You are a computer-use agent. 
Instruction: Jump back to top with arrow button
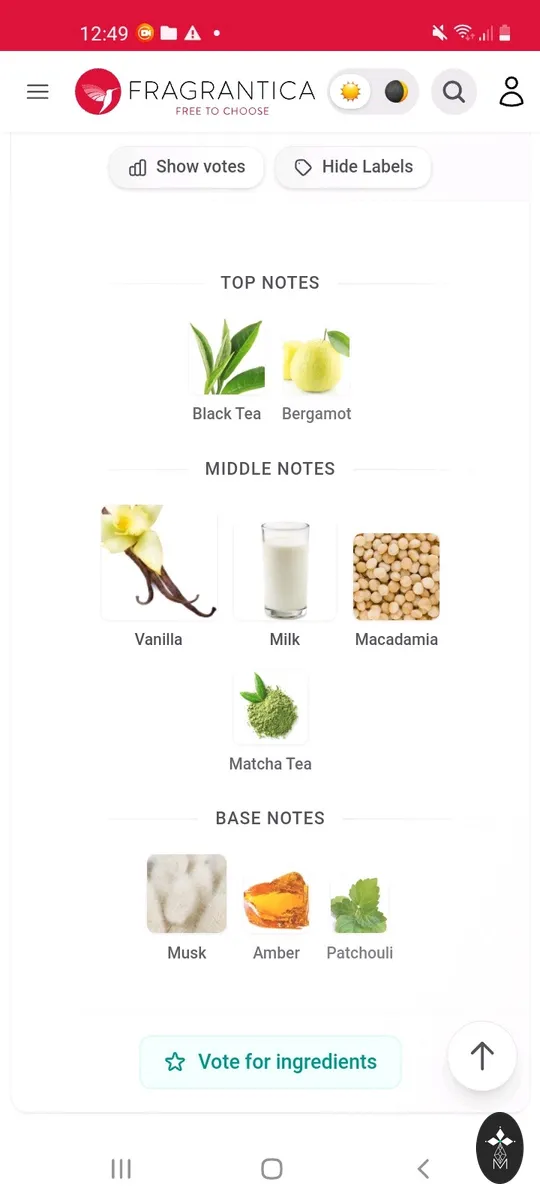[x=482, y=1056]
